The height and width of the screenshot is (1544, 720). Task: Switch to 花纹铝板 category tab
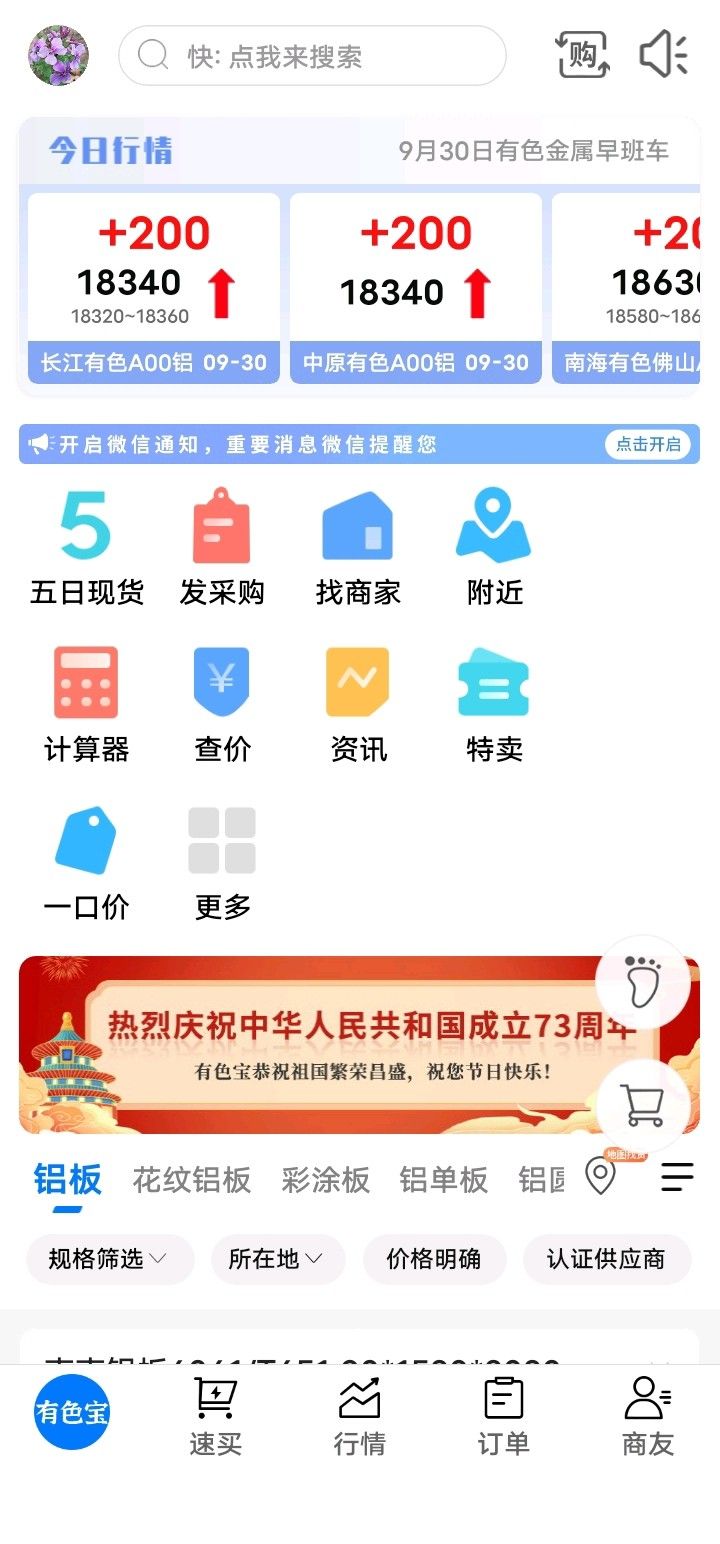(x=192, y=1180)
